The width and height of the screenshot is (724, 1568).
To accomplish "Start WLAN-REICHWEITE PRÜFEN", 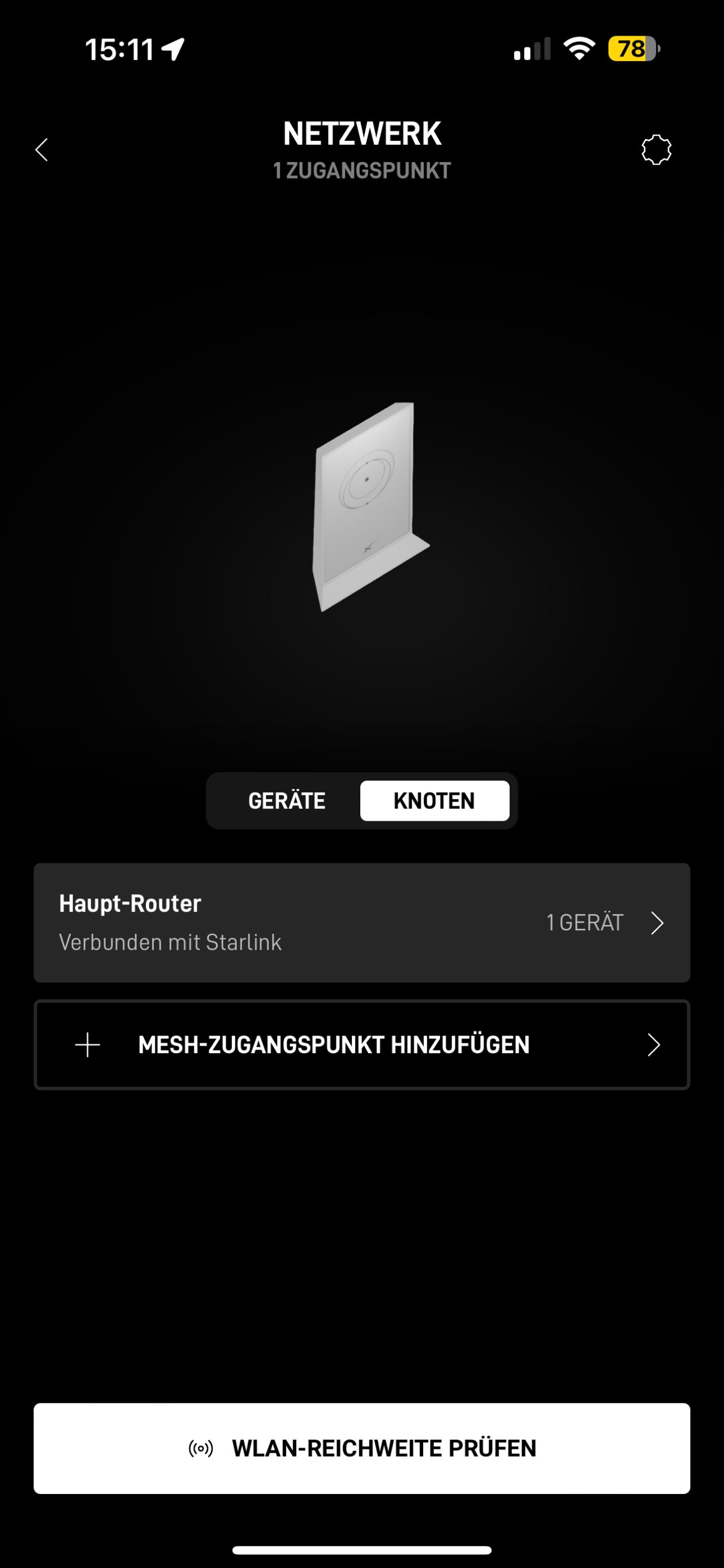I will pyautogui.click(x=361, y=1448).
